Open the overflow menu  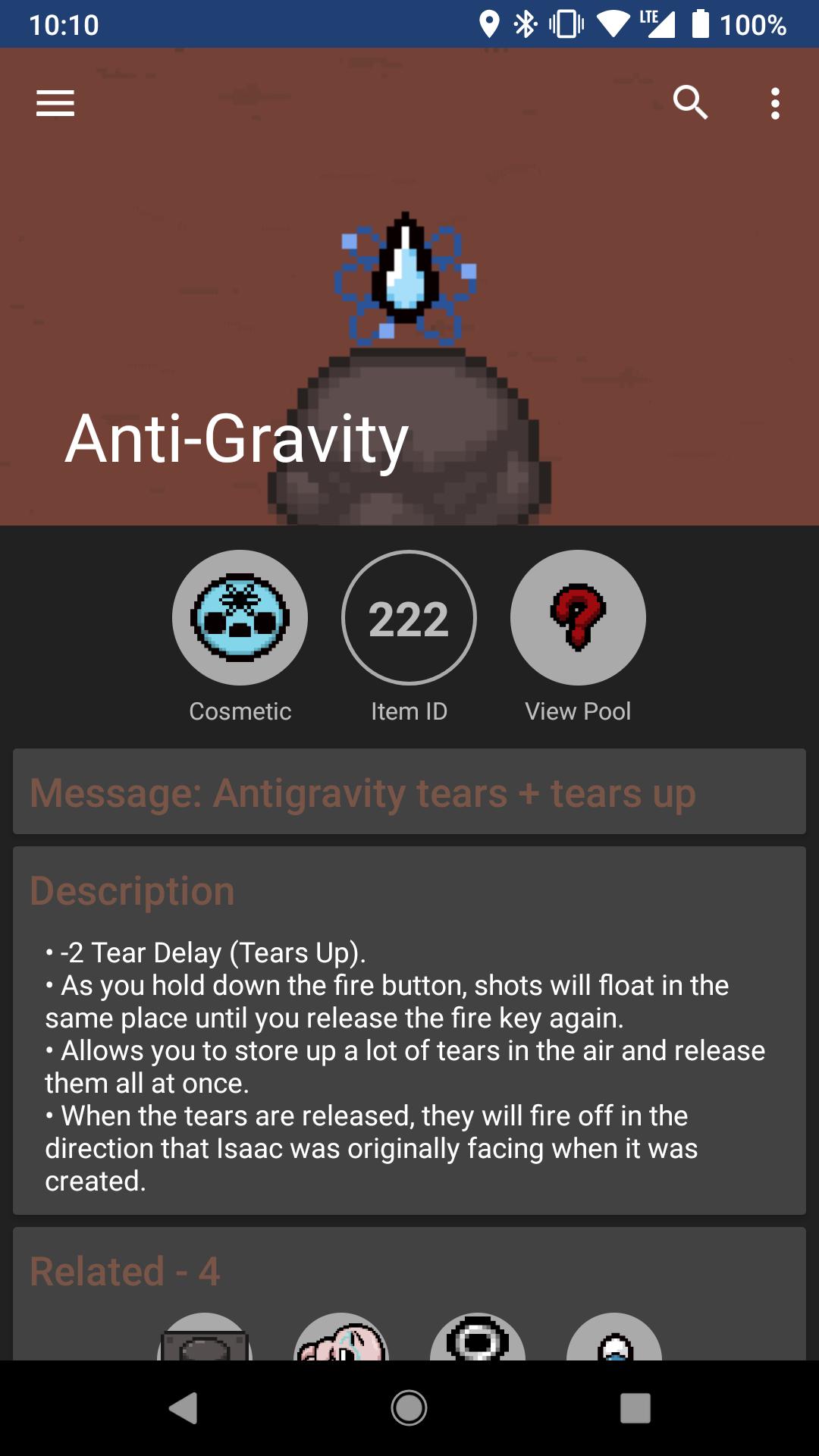(x=775, y=103)
